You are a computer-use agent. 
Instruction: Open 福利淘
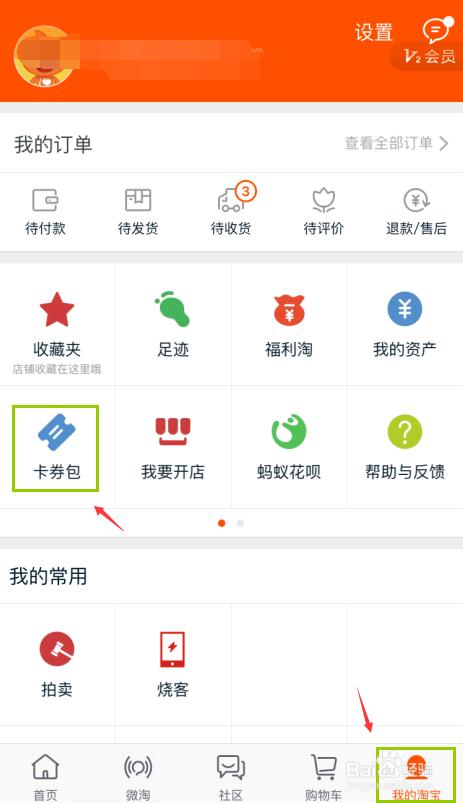[x=289, y=325]
